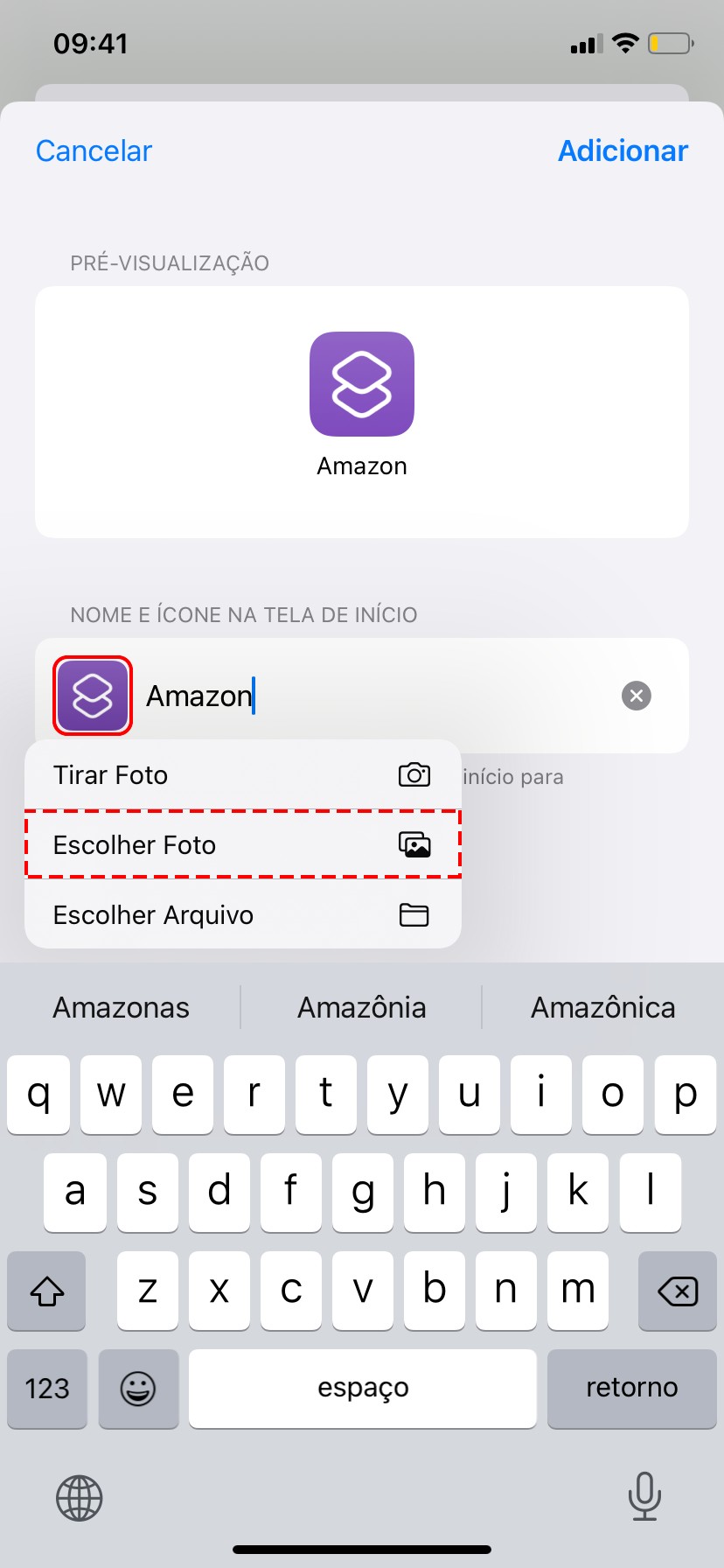The image size is (724, 1568).
Task: Select Escolher Arquivo from the menu
Action: click(242, 914)
